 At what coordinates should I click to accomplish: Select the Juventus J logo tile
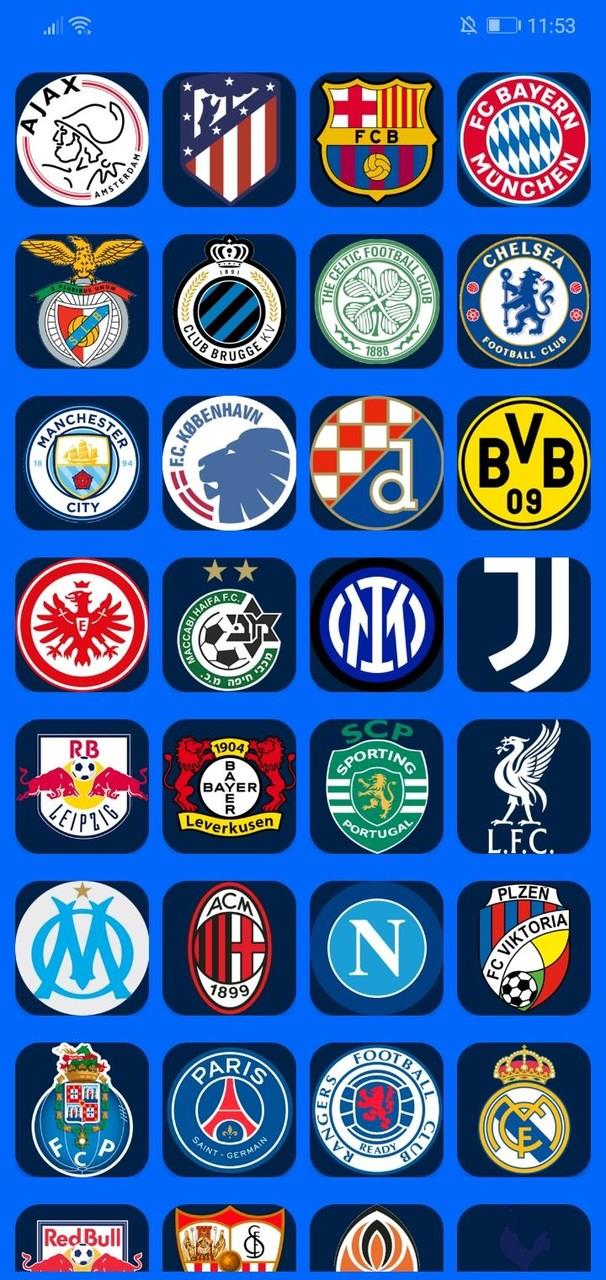click(524, 625)
